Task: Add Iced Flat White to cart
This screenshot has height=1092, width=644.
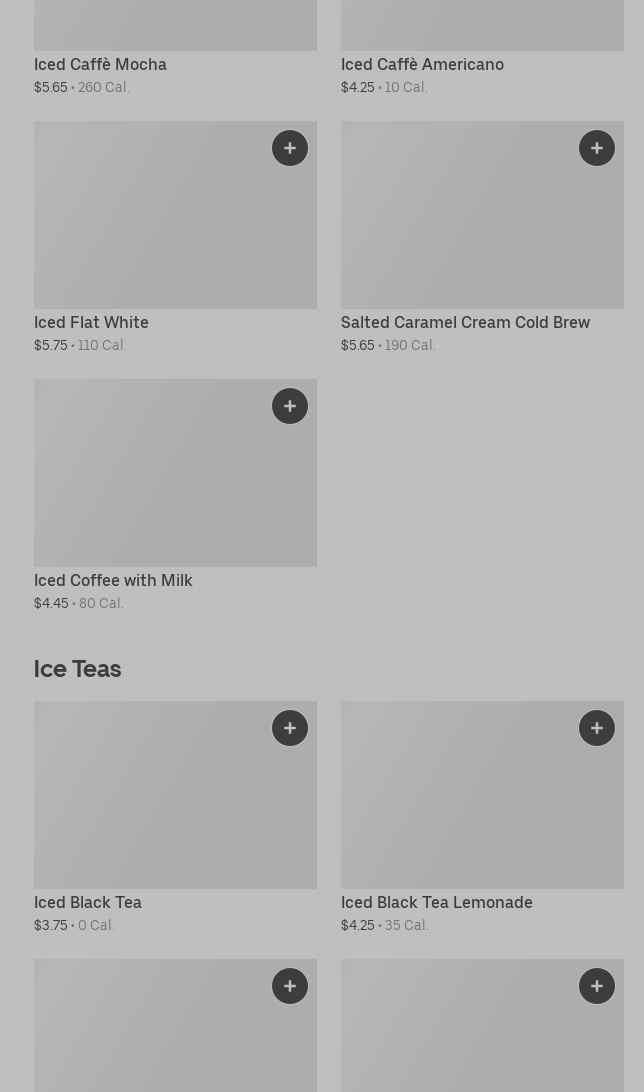Action: click(290, 148)
